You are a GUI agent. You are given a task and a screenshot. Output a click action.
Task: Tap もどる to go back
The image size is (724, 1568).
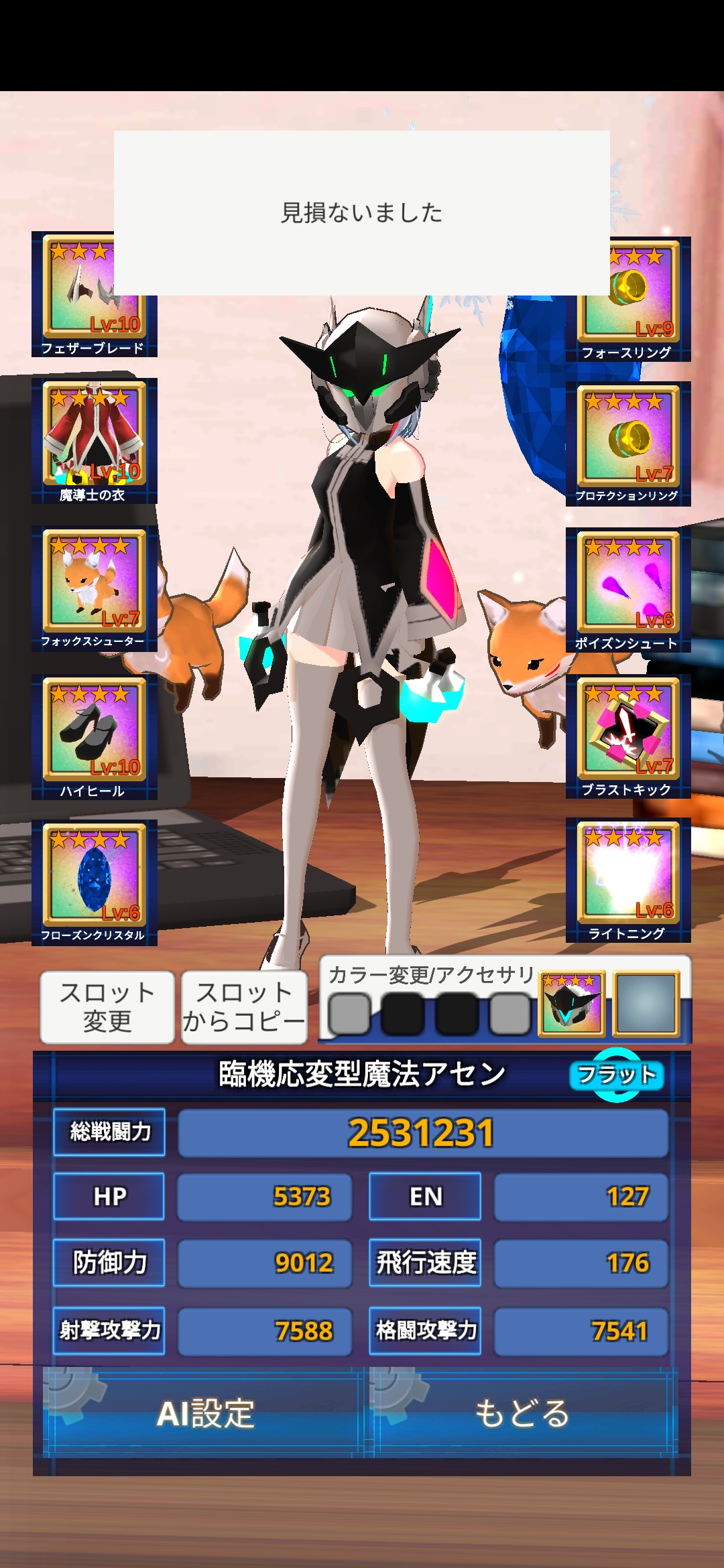[x=523, y=1413]
